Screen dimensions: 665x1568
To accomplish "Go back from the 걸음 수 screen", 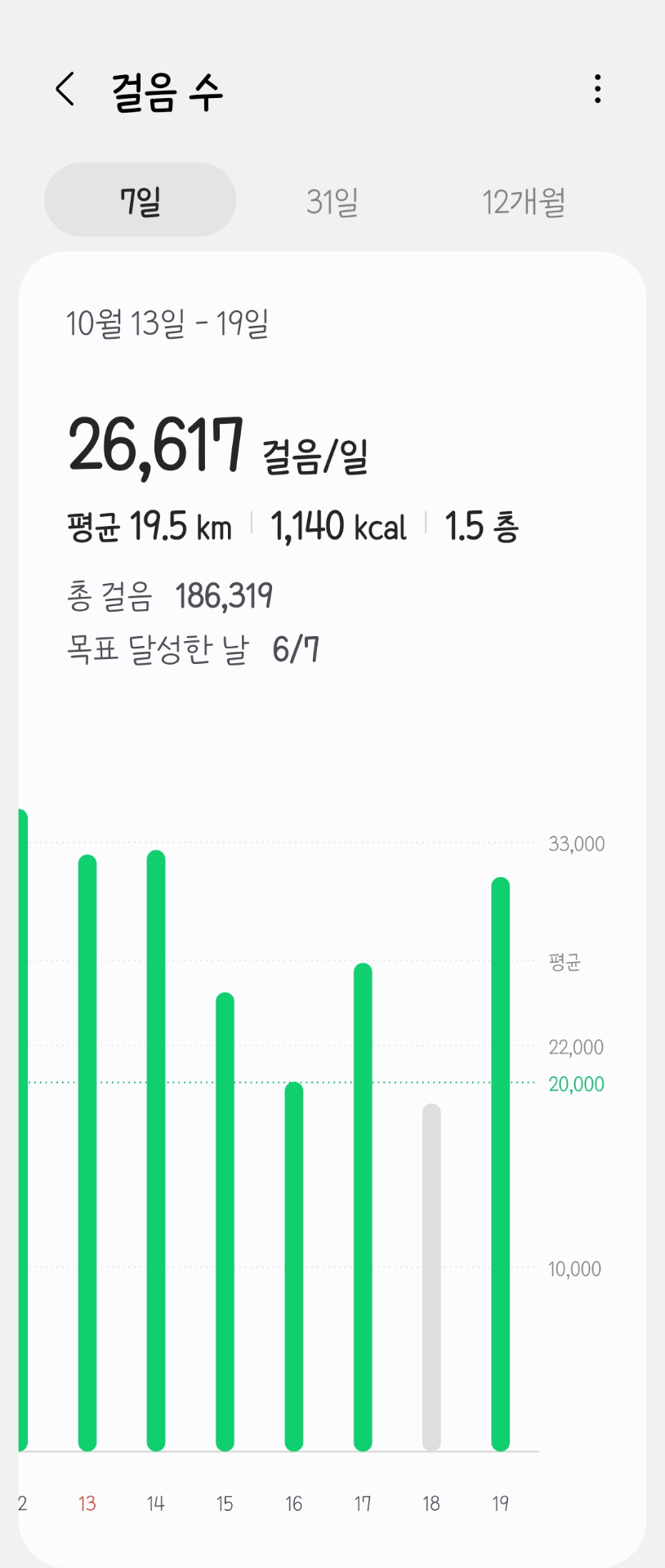I will [x=65, y=89].
